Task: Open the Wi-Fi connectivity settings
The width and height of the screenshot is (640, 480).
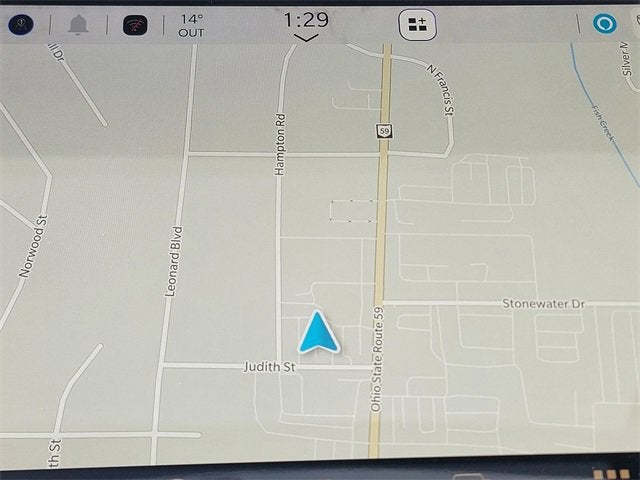Action: [135, 25]
